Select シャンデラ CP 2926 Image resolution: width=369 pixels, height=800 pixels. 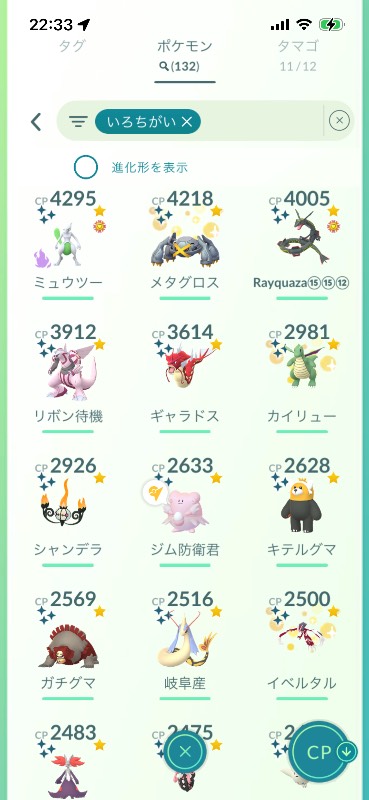pyautogui.click(x=68, y=512)
